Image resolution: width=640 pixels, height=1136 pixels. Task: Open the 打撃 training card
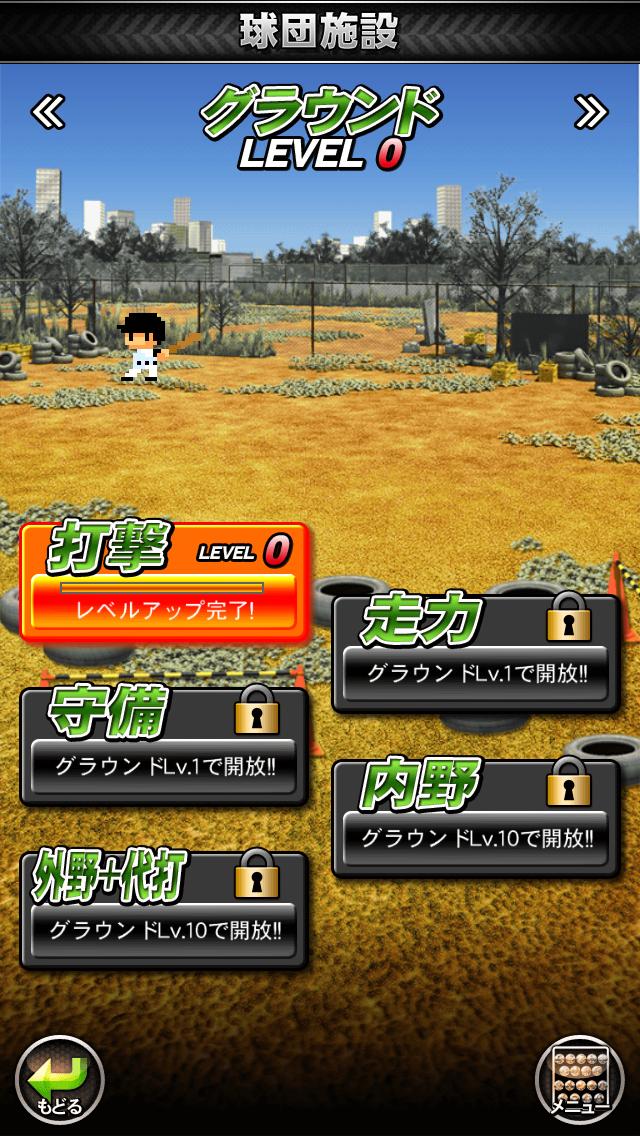[164, 582]
